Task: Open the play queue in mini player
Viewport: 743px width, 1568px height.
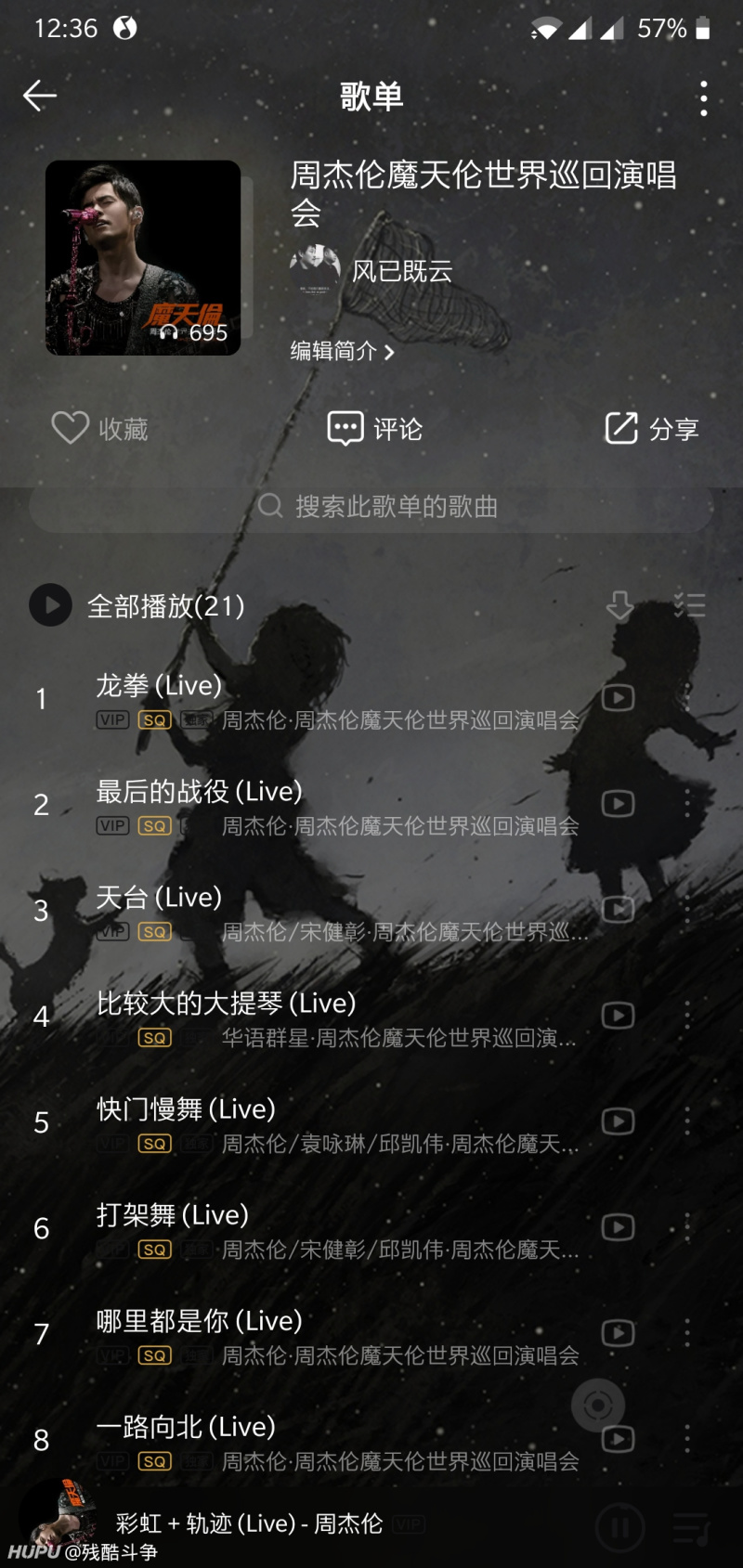Action: [x=691, y=1526]
